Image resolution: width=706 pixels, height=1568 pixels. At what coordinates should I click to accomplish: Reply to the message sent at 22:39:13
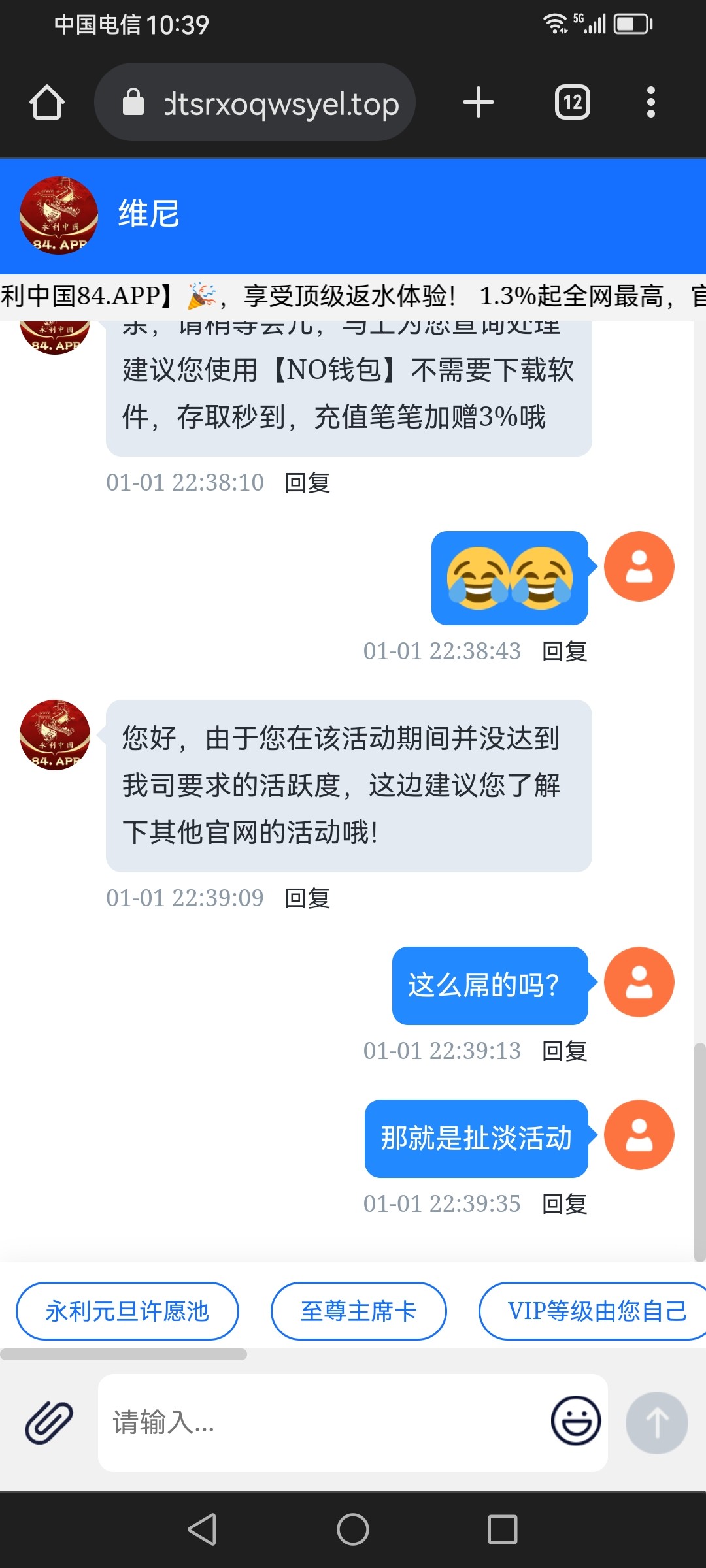pyautogui.click(x=564, y=1051)
